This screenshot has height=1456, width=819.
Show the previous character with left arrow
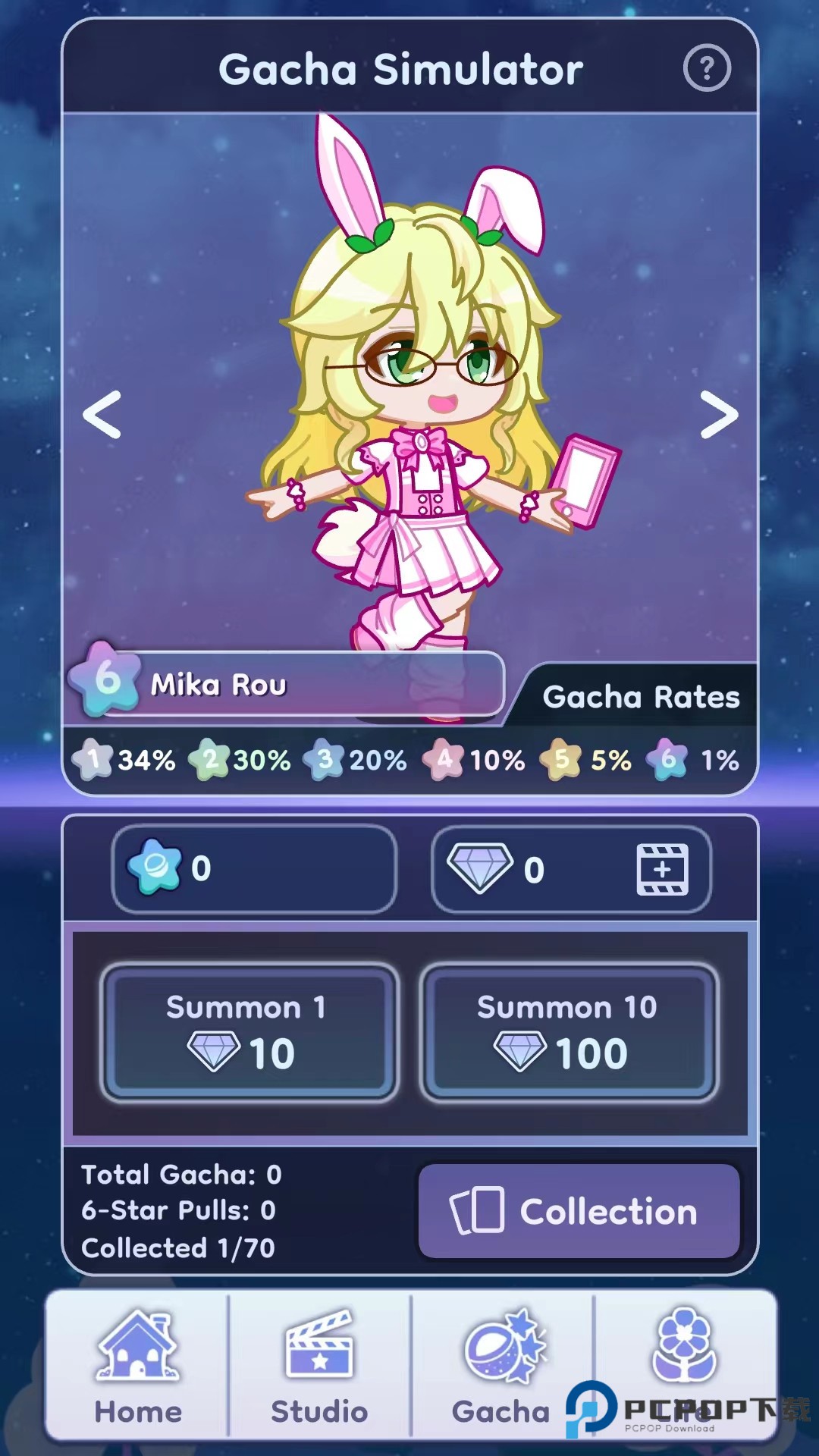point(102,415)
